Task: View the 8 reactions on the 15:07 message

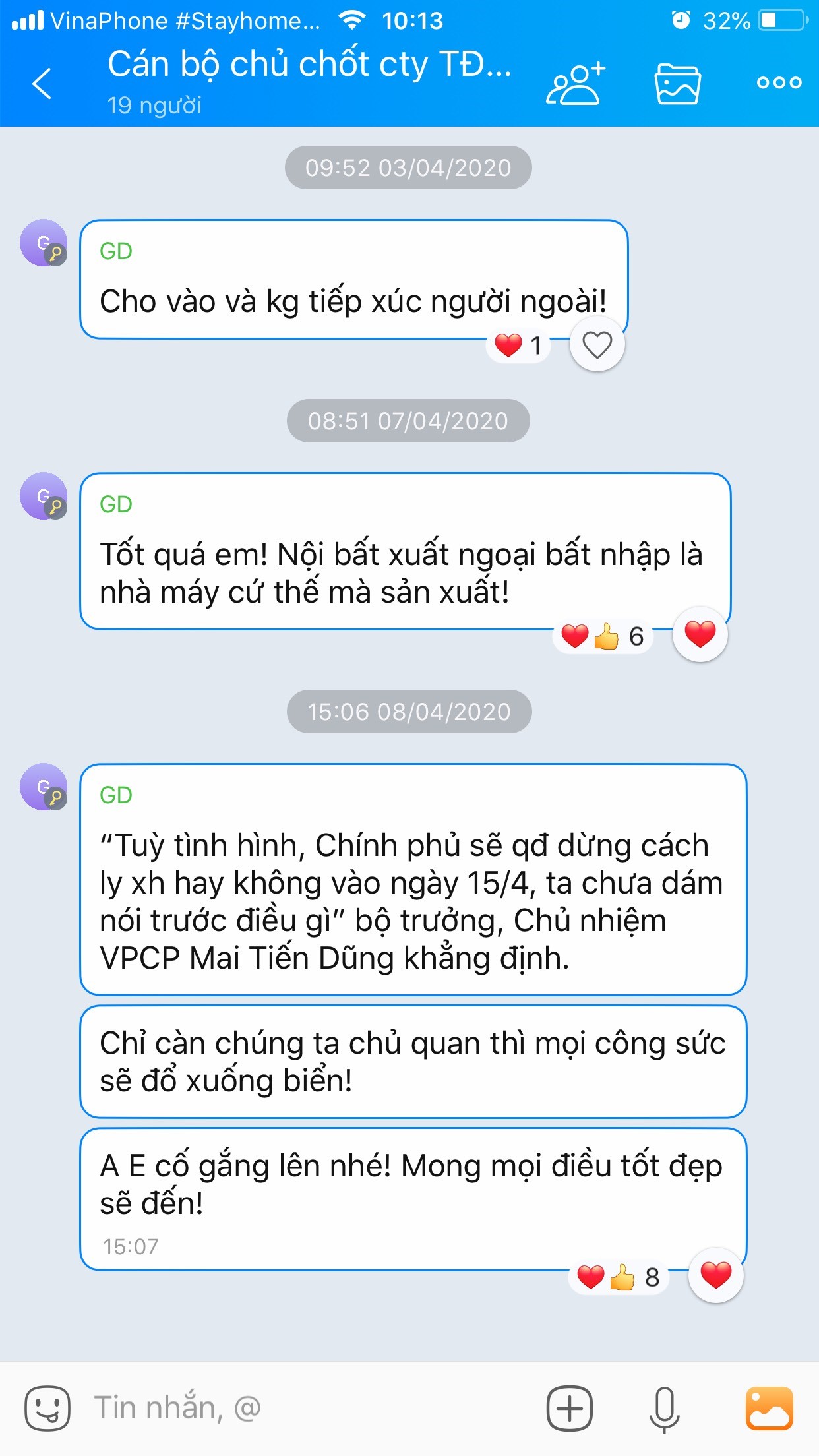Action: 619,1277
